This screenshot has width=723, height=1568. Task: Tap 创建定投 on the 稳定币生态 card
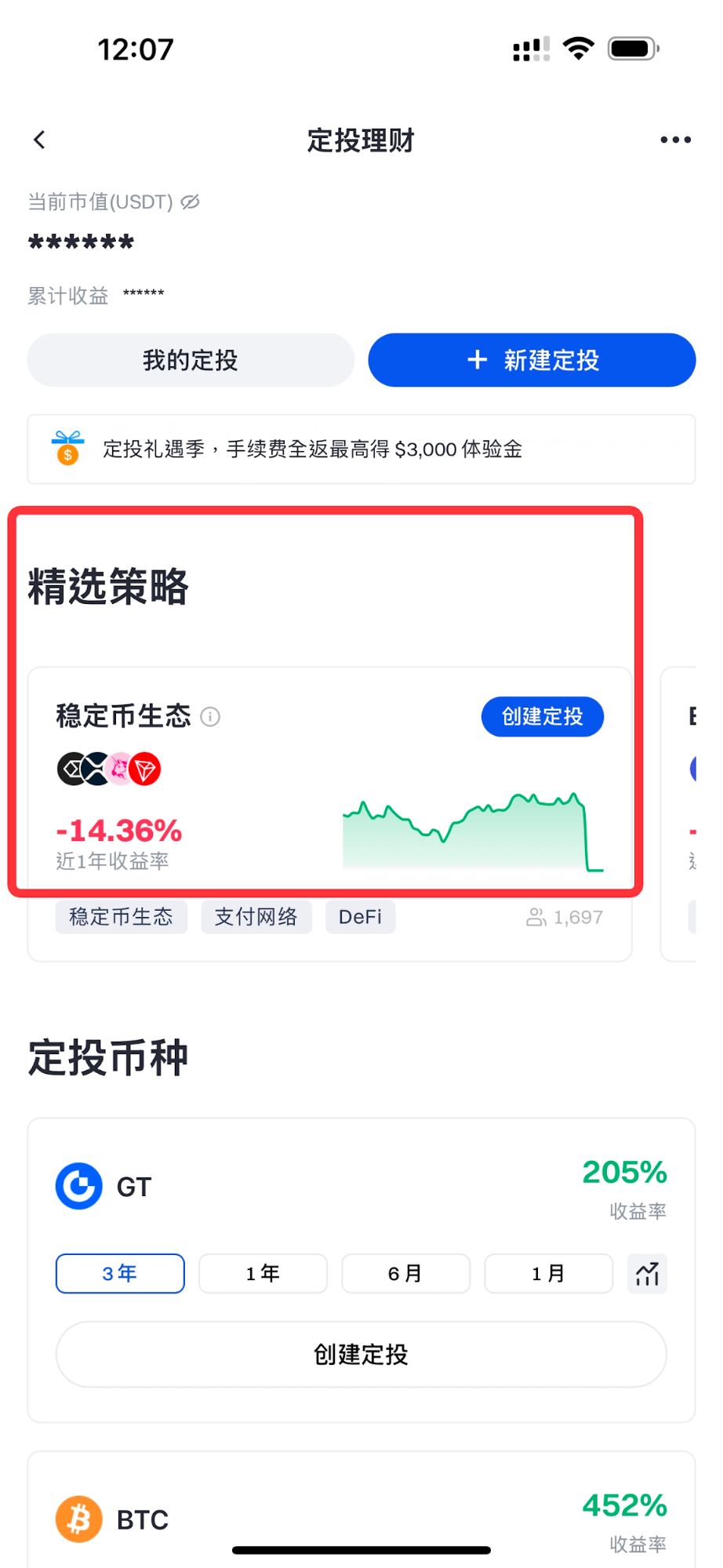click(542, 716)
